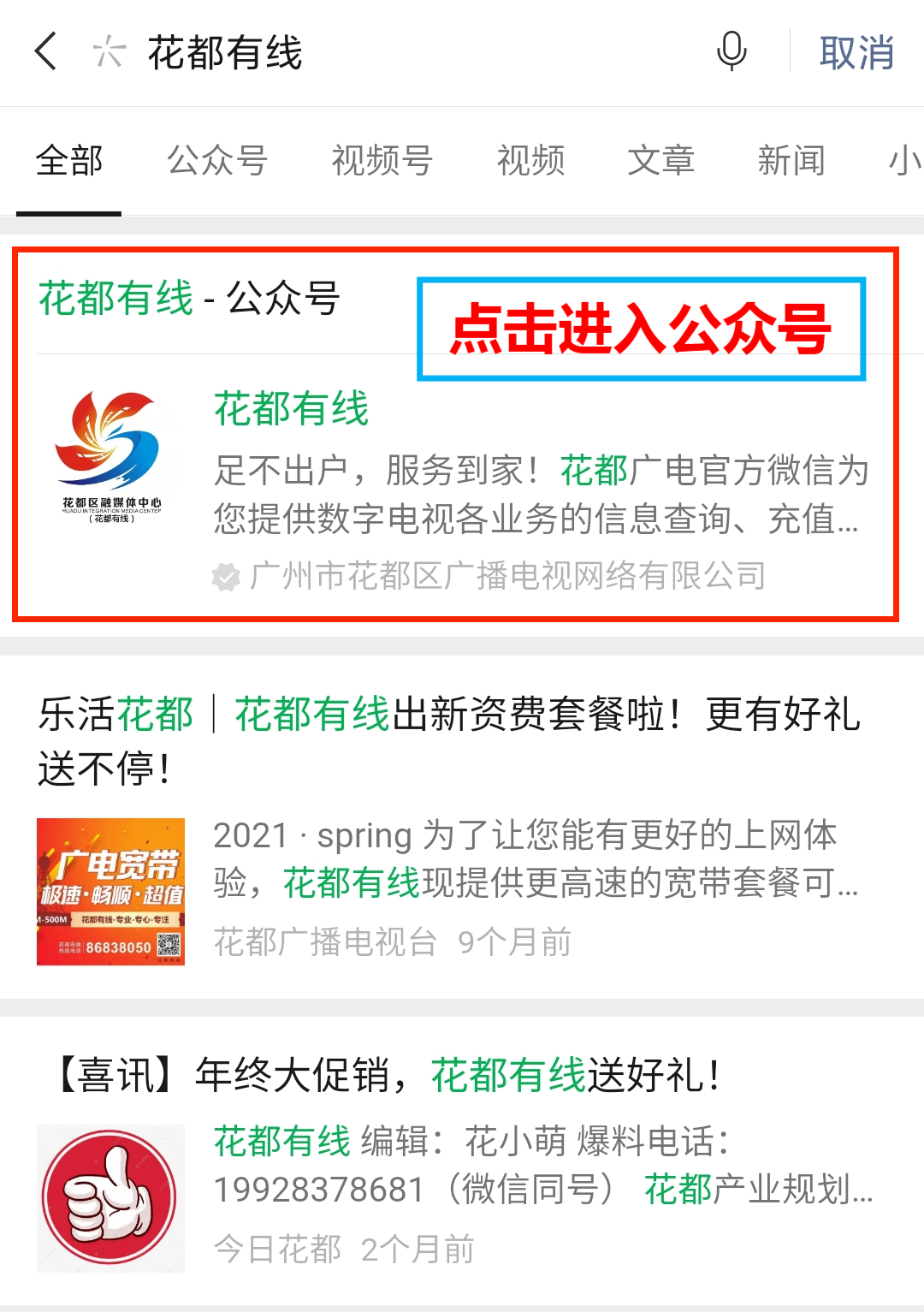Cancel the search with 取消
The height and width of the screenshot is (1312, 924).
tap(856, 53)
